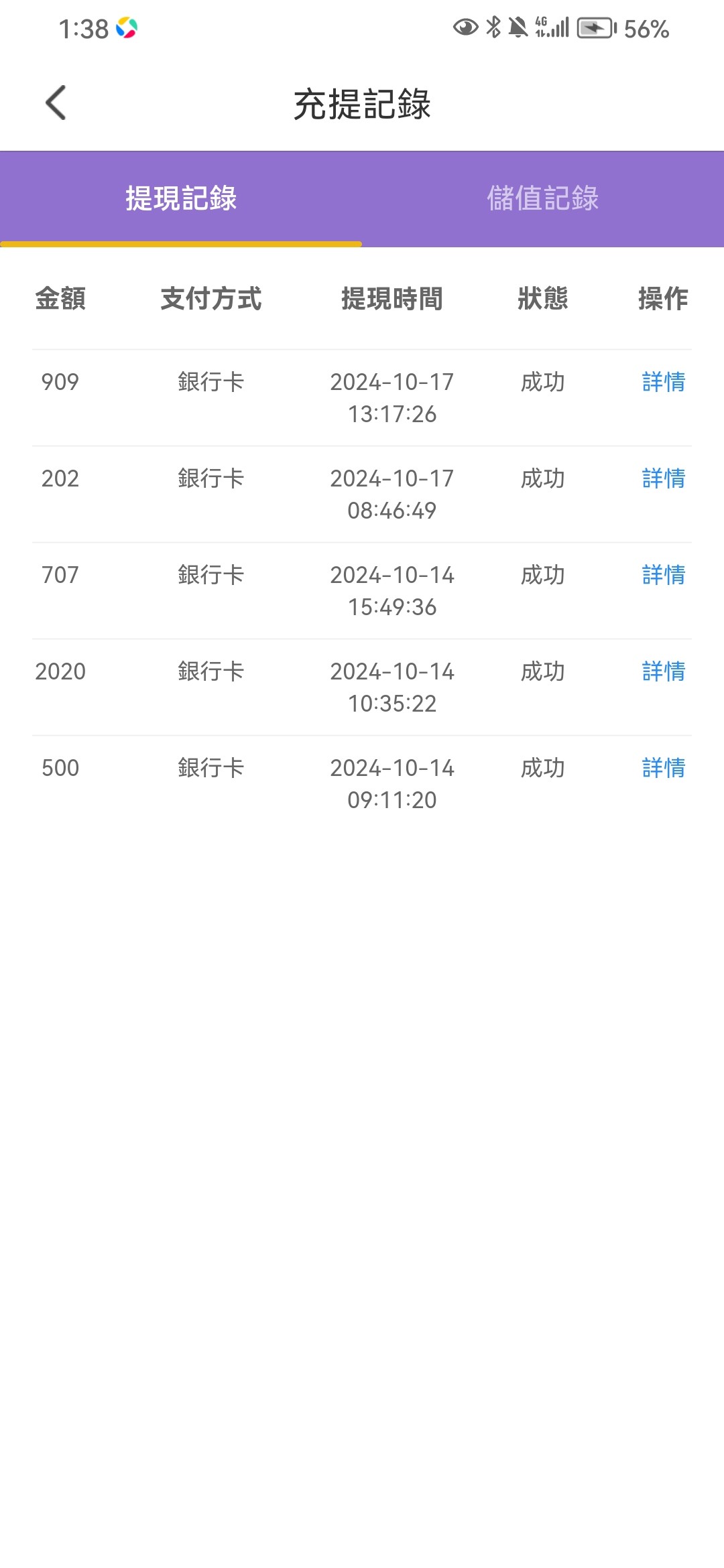Viewport: 724px width, 1568px height.
Task: Select the 提現記錄 tab
Action: (x=181, y=198)
